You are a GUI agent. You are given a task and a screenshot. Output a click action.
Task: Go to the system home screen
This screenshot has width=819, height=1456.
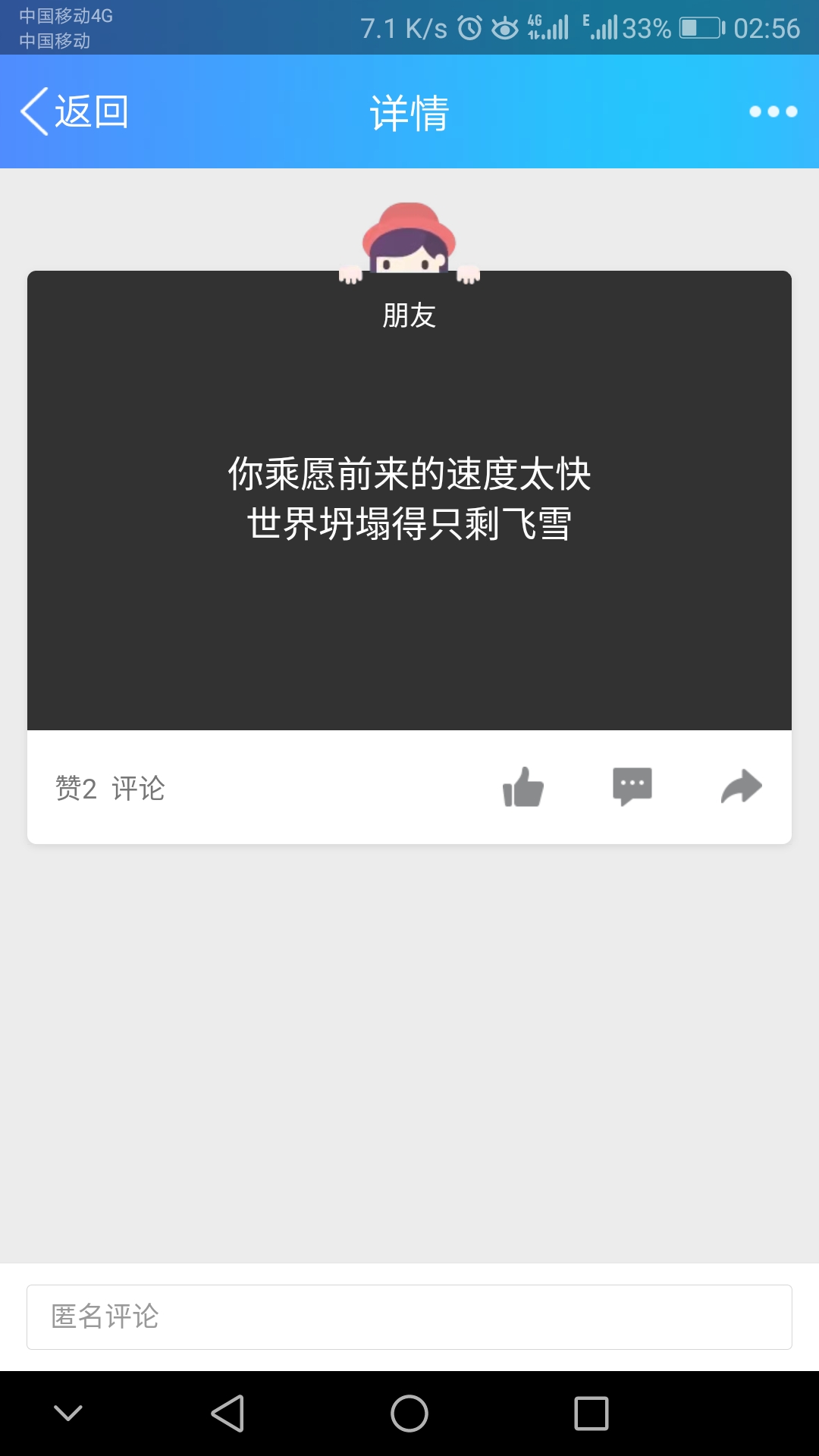409,1414
